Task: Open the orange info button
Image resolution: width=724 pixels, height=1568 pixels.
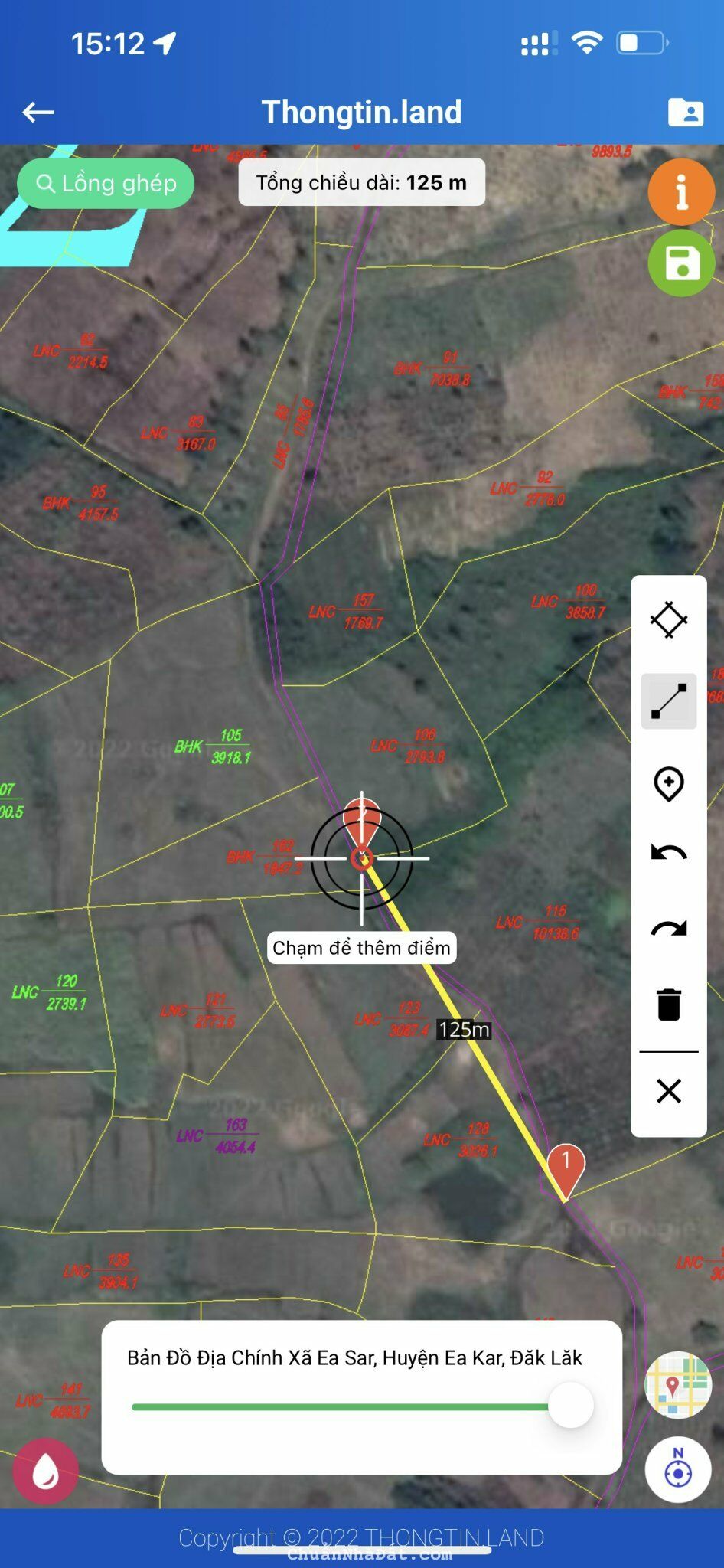Action: 681,191
